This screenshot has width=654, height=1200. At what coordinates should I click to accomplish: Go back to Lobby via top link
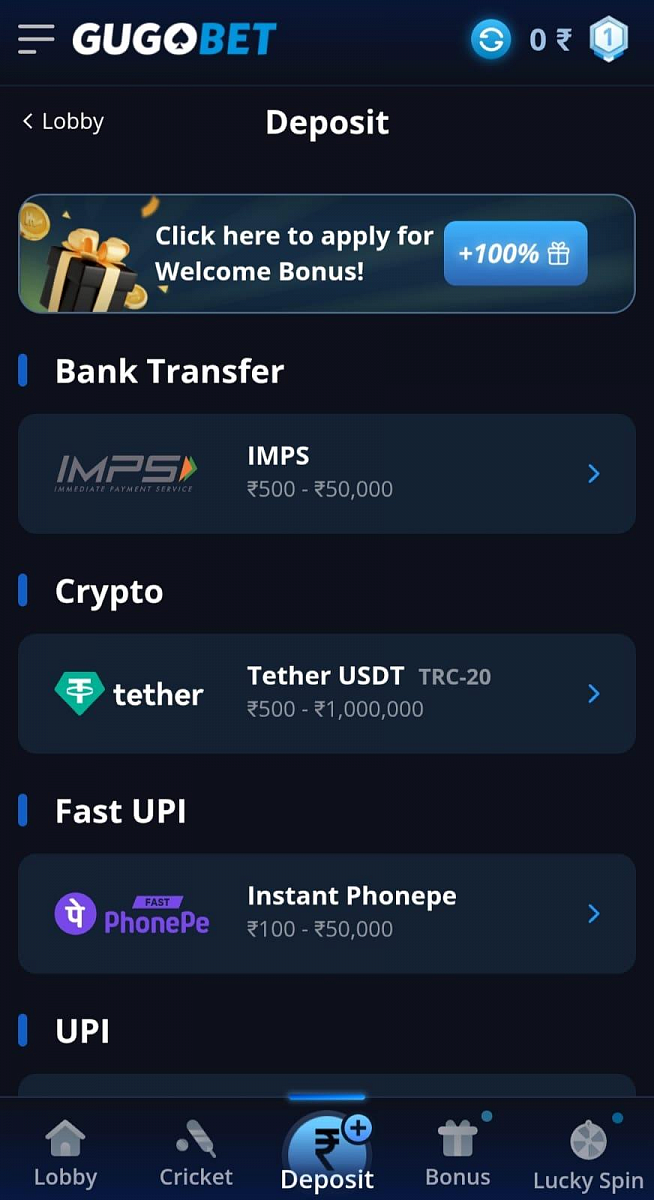click(x=63, y=122)
